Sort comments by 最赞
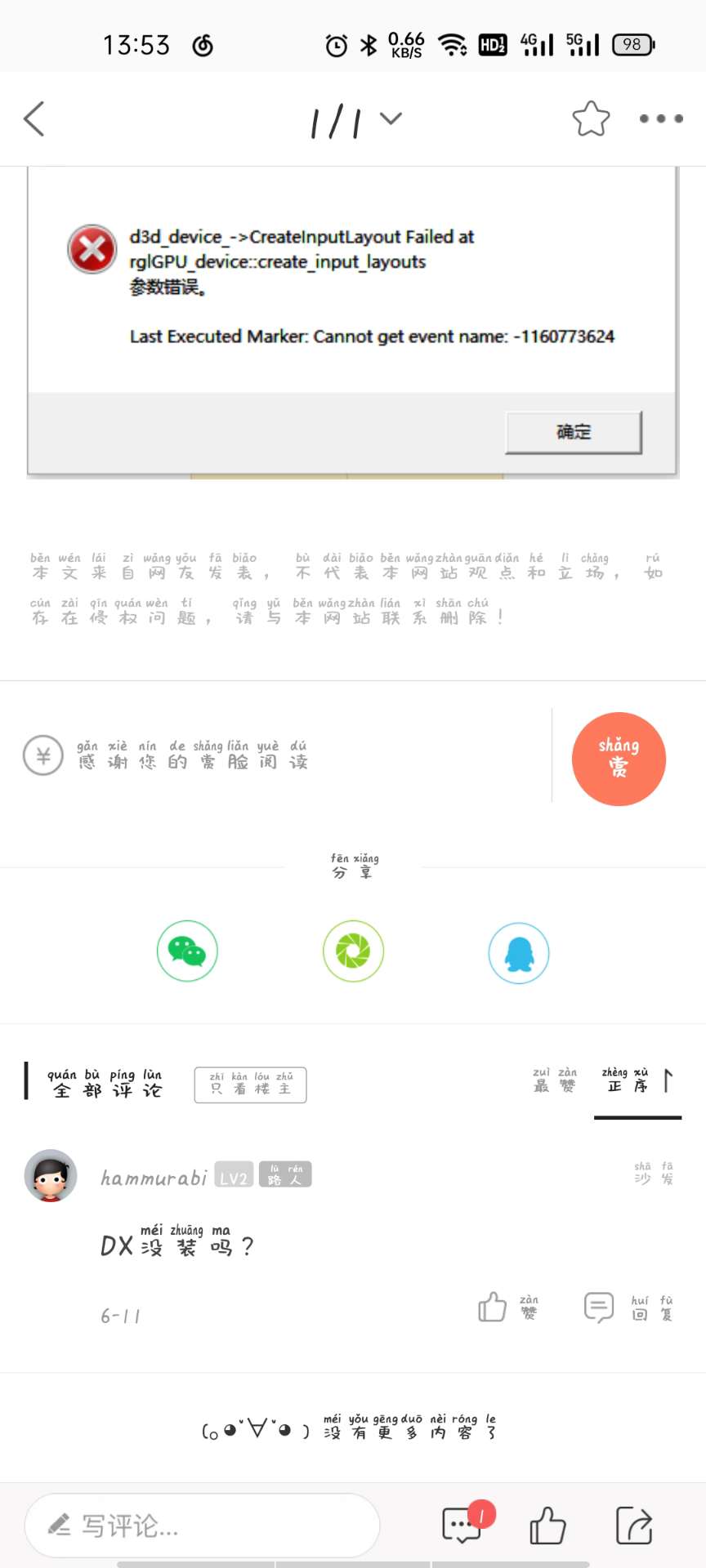 tap(555, 1080)
